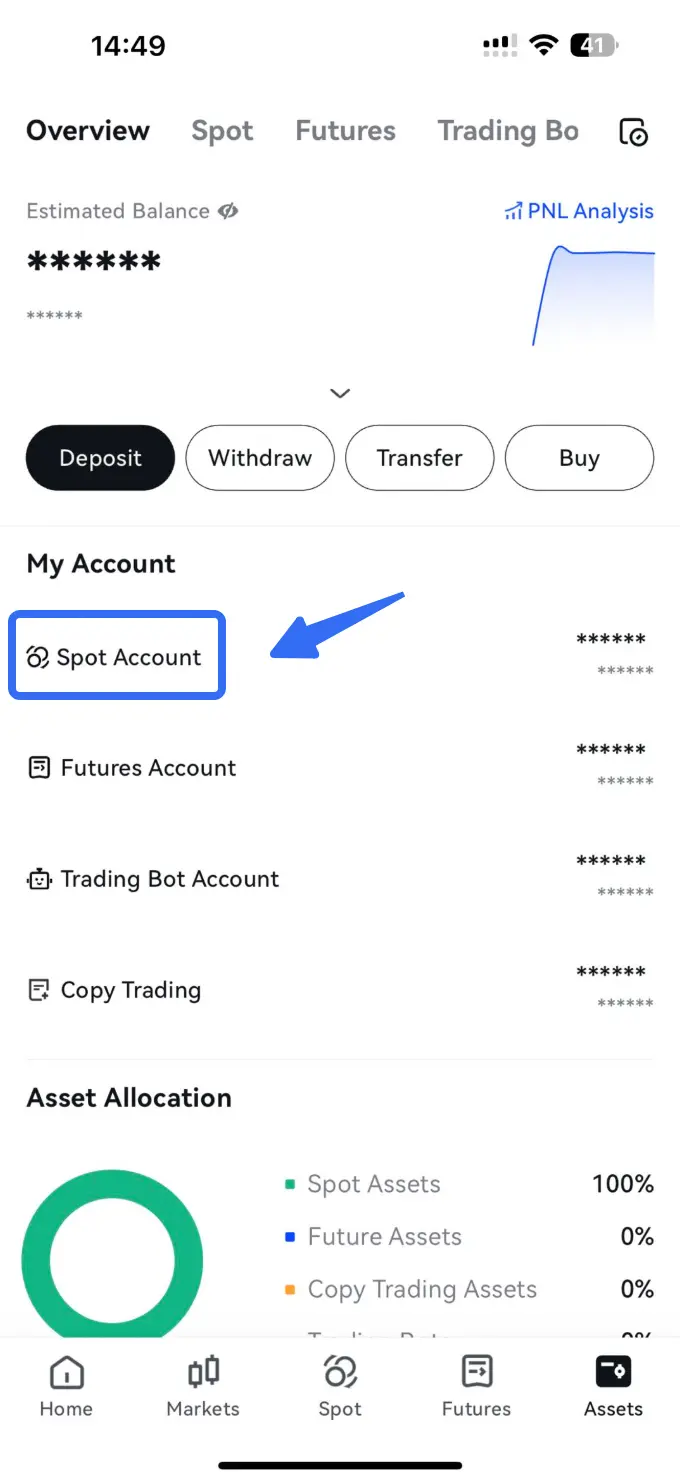Go to Futures in bottom navigation
The image size is (680, 1478).
pos(476,1387)
